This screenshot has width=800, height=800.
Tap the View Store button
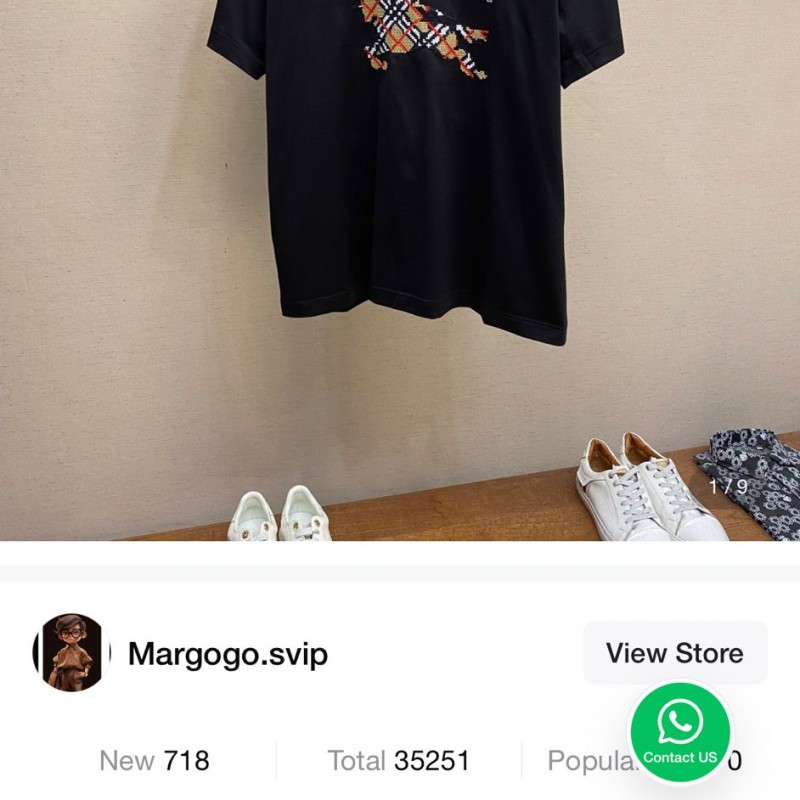click(x=674, y=653)
